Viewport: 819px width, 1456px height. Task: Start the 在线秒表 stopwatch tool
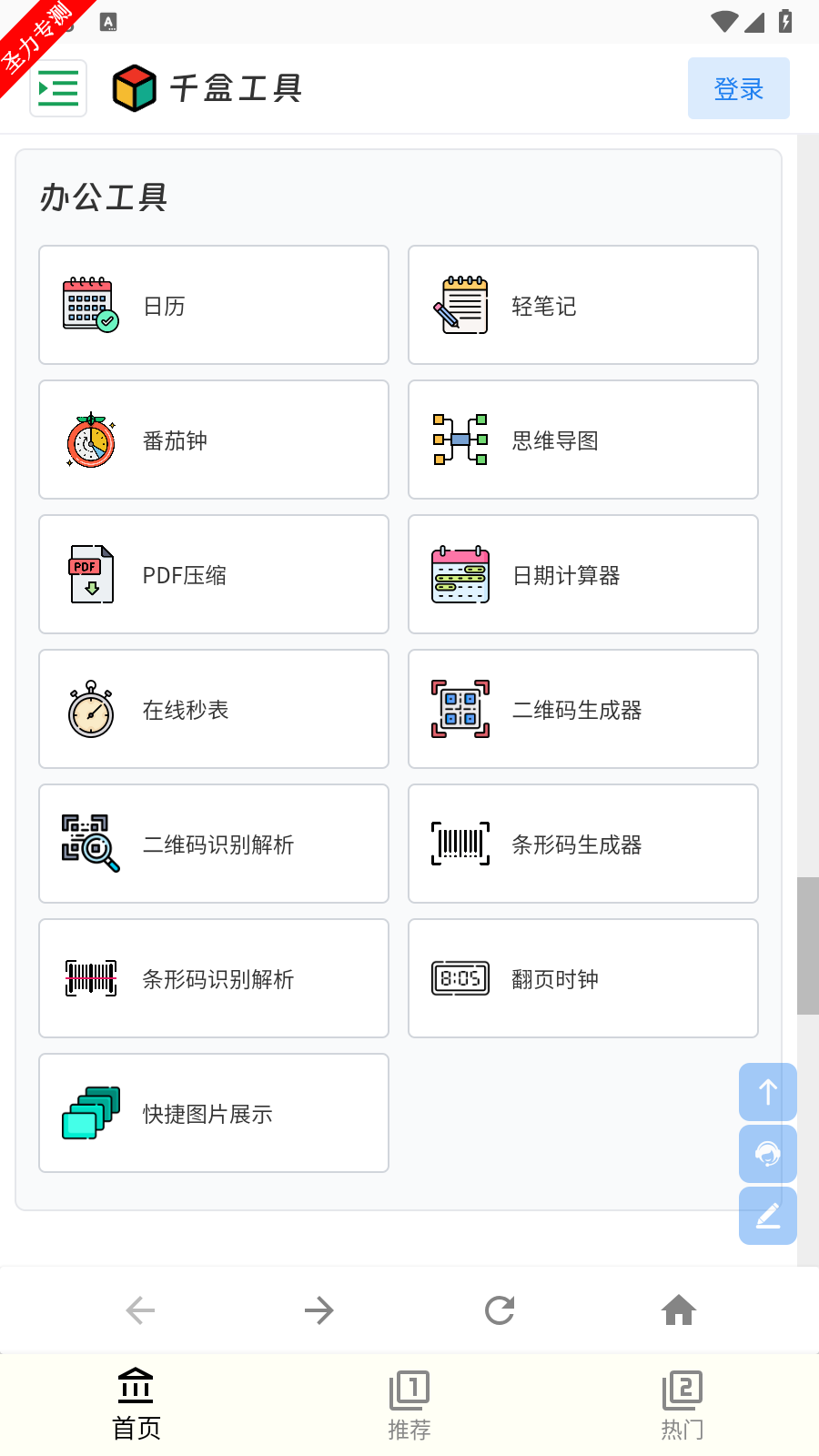(214, 709)
